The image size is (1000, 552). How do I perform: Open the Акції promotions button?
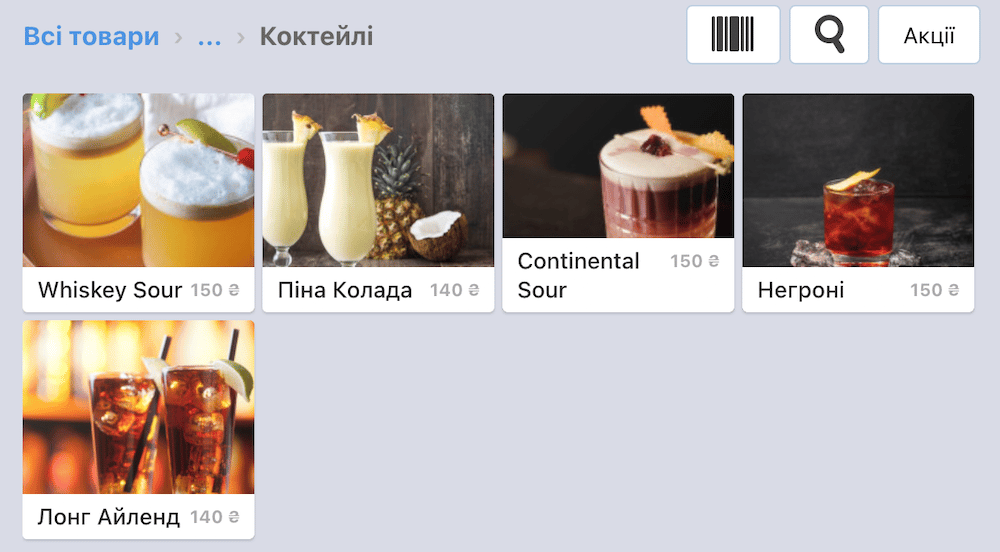coord(928,36)
